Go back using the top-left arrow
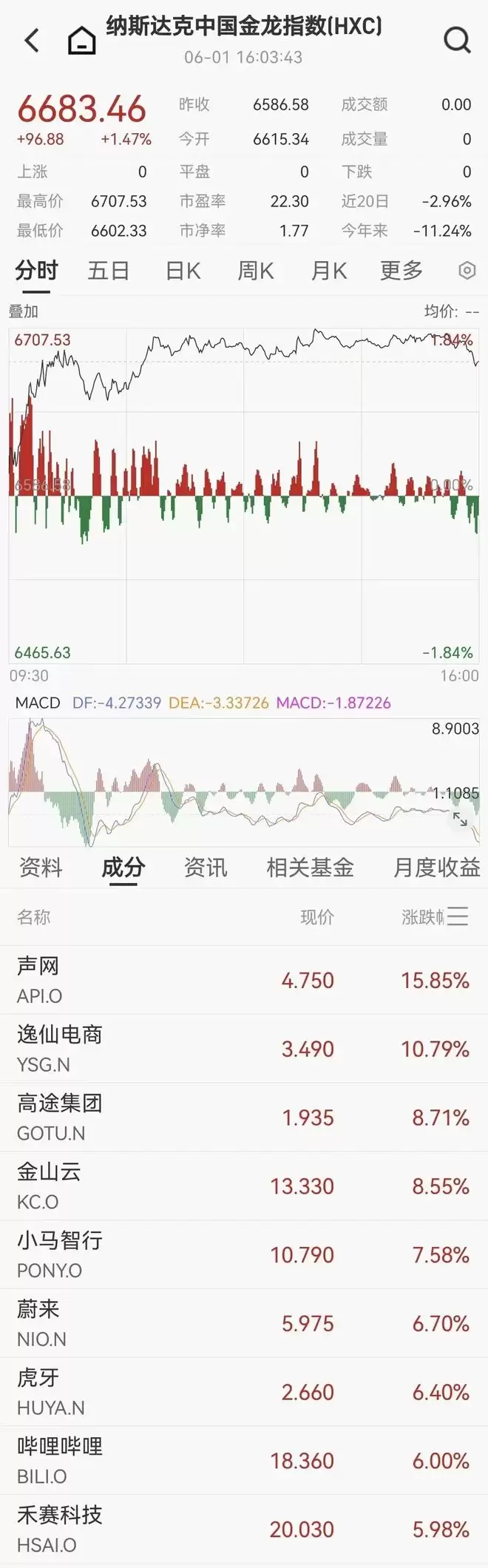Screen dimensions: 488x1568 (32, 40)
